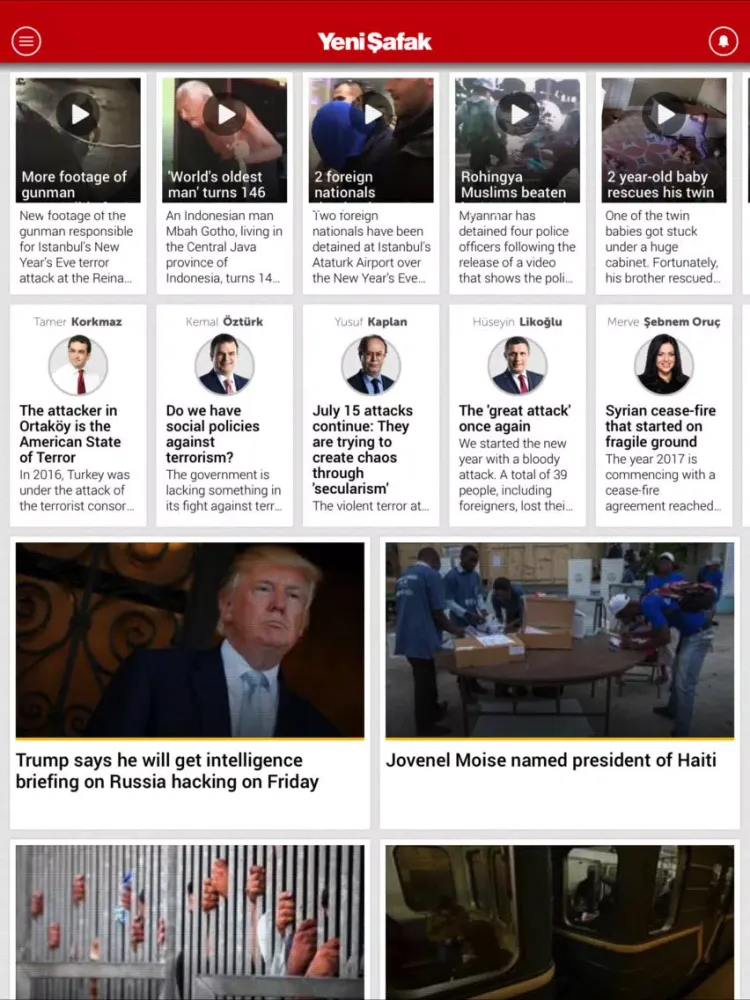750x1000 pixels.
Task: Watch the 'Rohingya Muslims beaten' video
Action: [517, 114]
